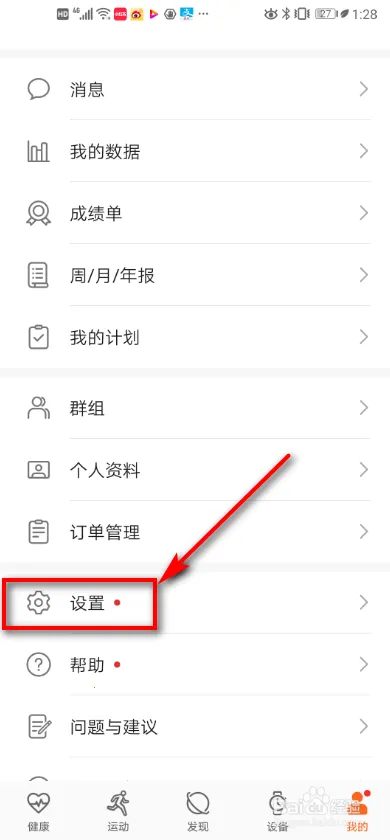Switch to the 发现 tab
The height and width of the screenshot is (840, 390).
click(x=197, y=810)
